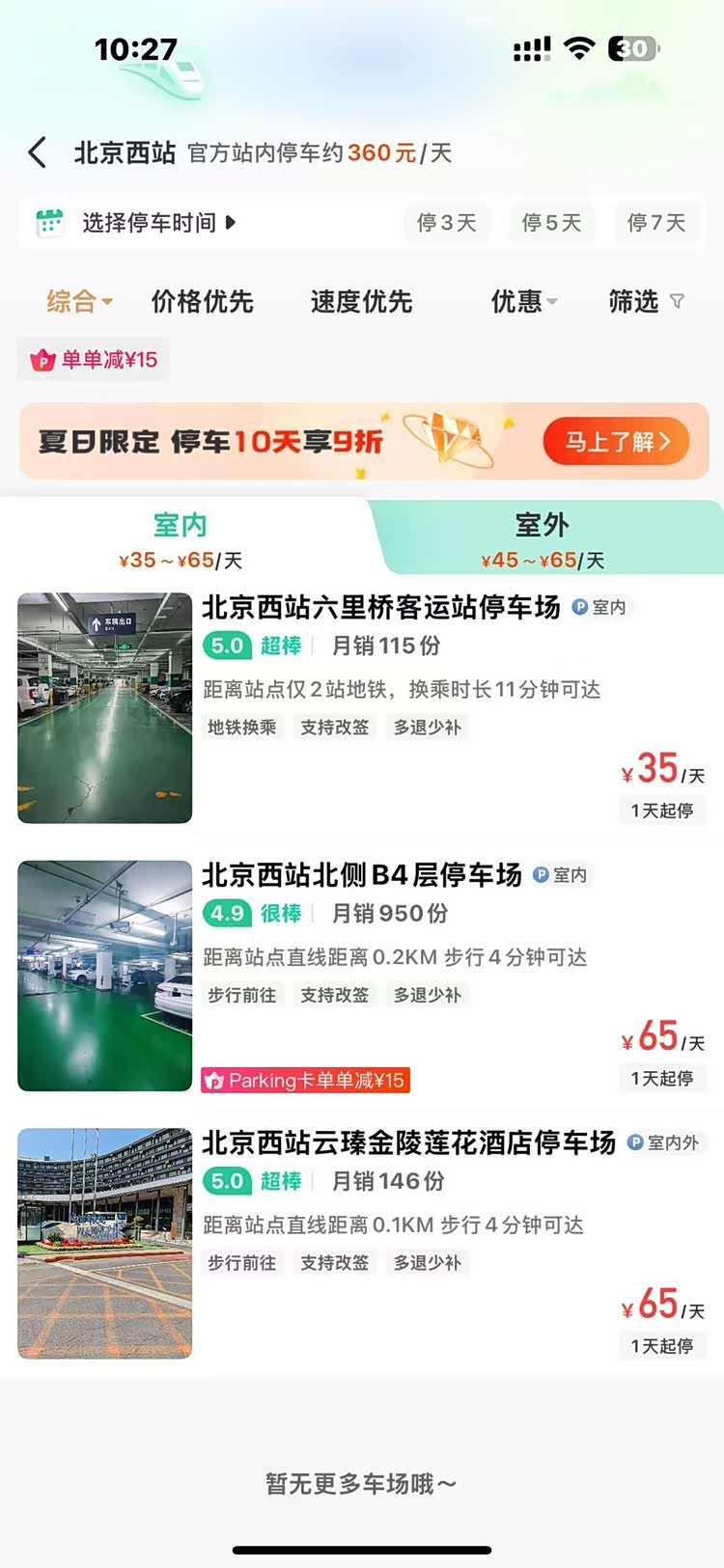
Task: Switch to the 室外 tab
Action: click(x=543, y=538)
